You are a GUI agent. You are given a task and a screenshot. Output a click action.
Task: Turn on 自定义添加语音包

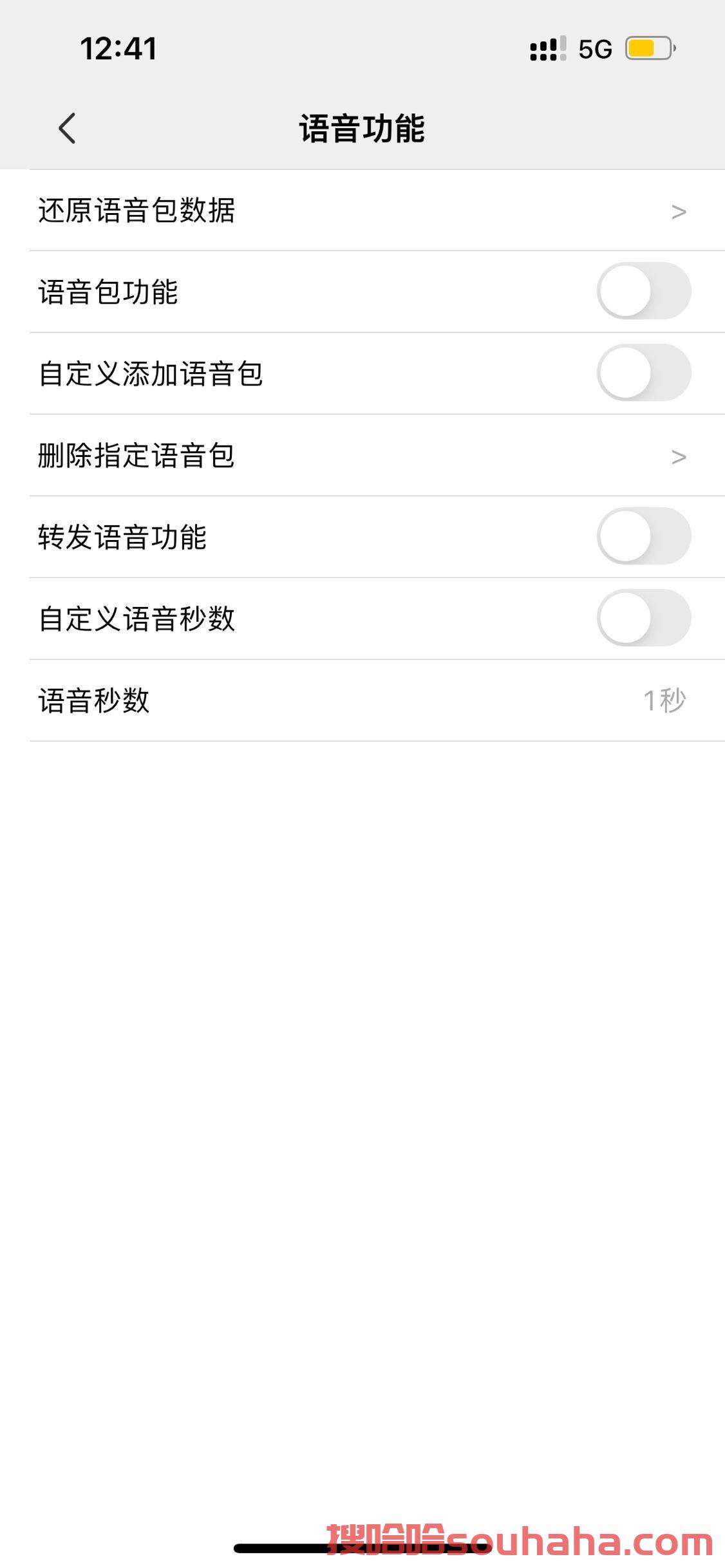[643, 373]
